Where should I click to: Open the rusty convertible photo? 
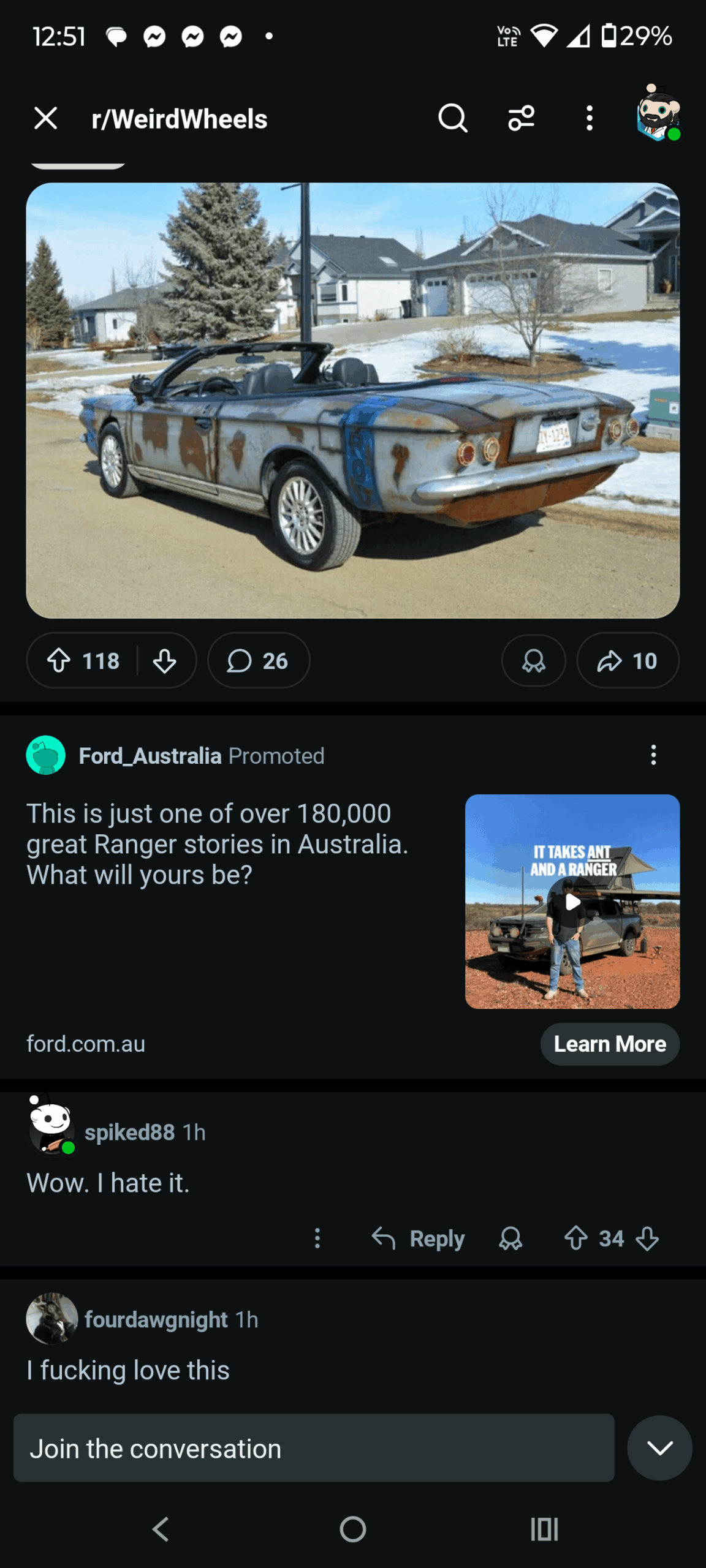coord(352,400)
